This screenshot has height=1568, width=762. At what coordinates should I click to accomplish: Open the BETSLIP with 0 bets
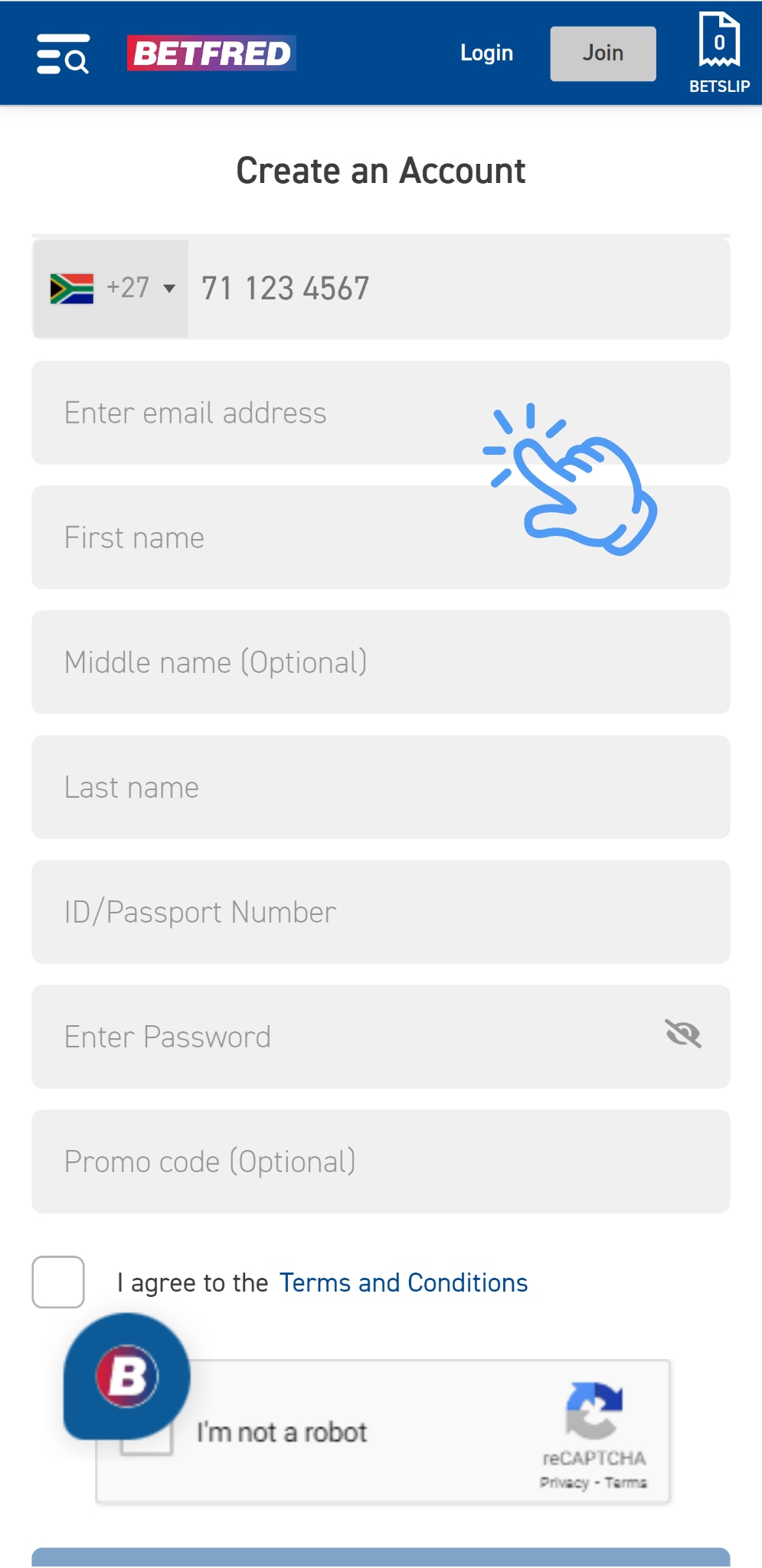click(718, 54)
